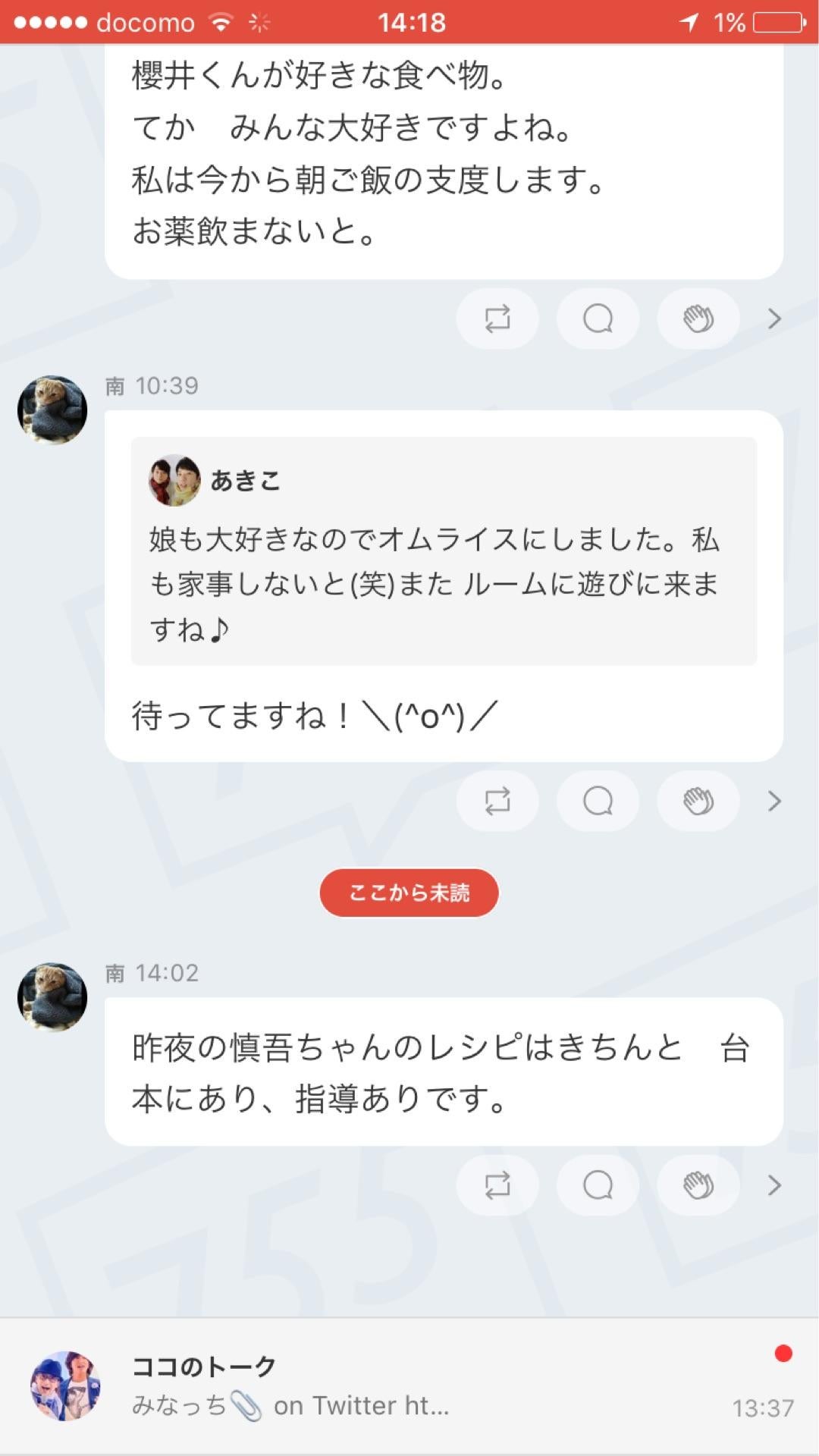Open 南's profile avatar at 10:39
Image resolution: width=819 pixels, height=1456 pixels.
[52, 409]
